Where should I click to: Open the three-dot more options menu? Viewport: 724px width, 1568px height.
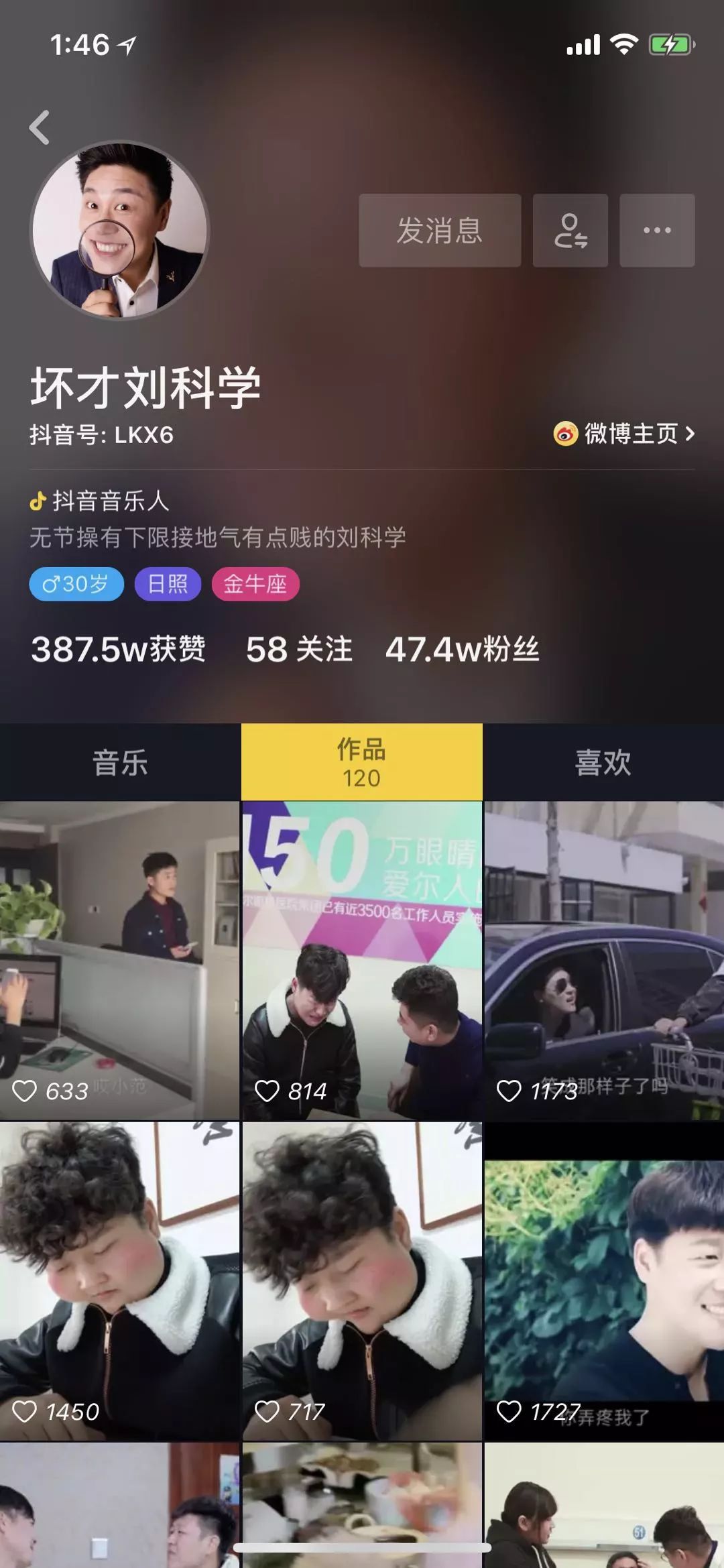coord(657,231)
